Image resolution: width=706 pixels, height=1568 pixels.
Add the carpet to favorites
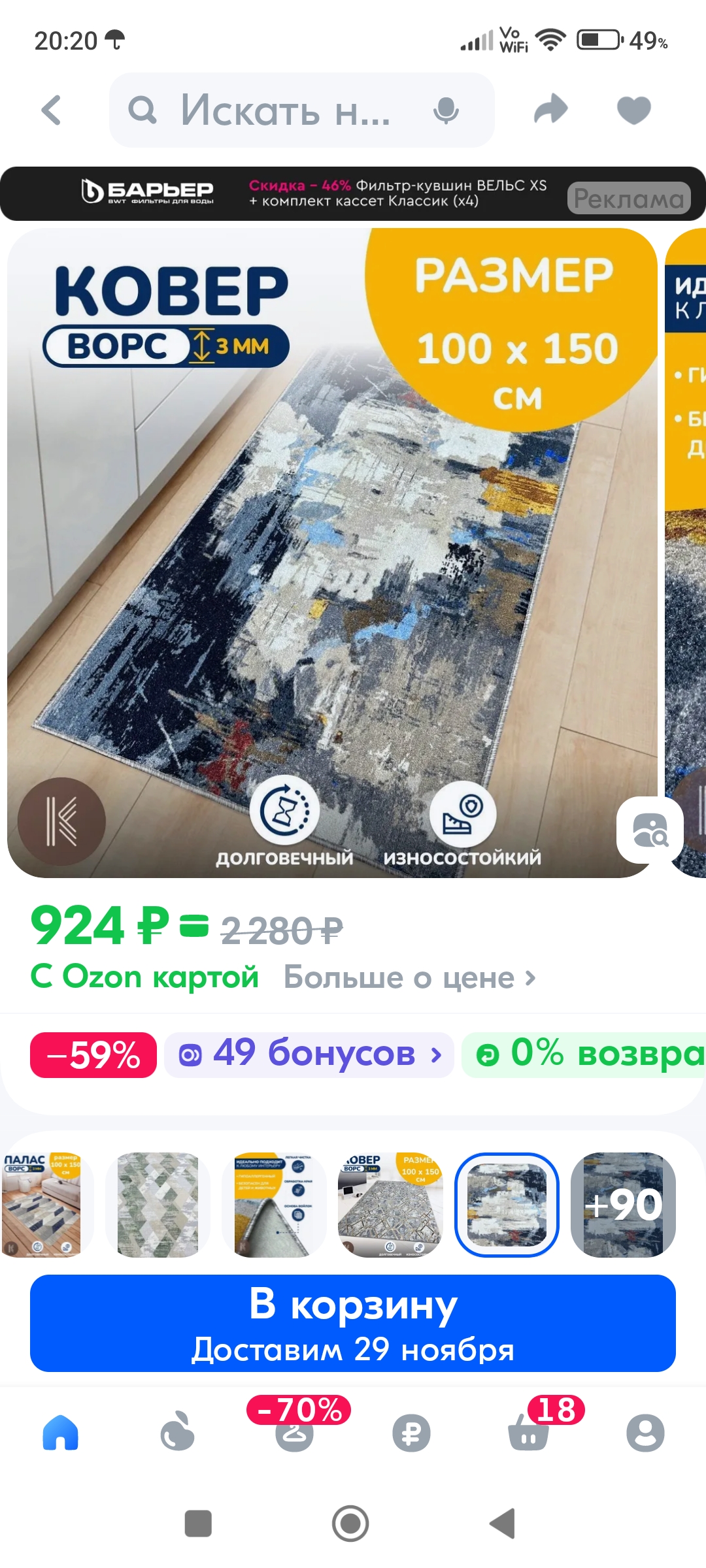click(633, 109)
